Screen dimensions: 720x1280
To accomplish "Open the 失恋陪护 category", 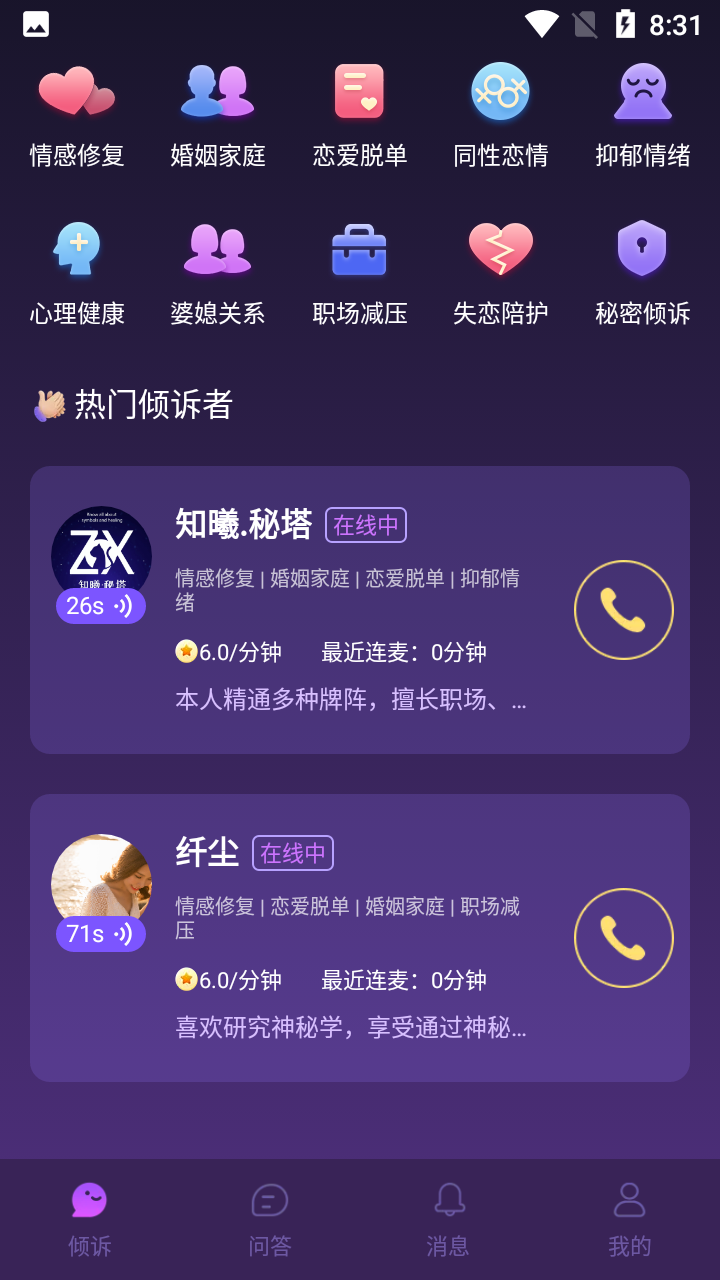I will tap(501, 273).
